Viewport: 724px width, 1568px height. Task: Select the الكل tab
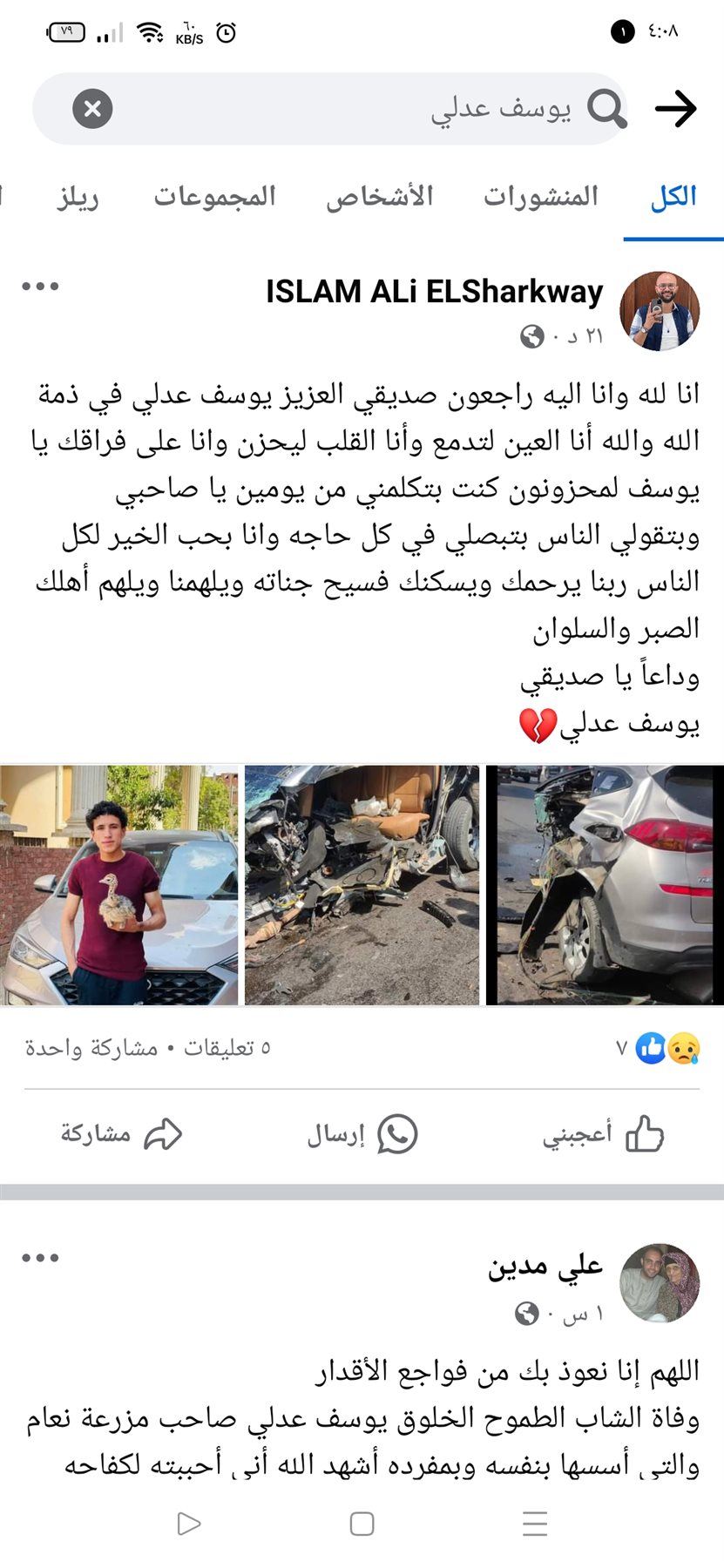[x=673, y=197]
